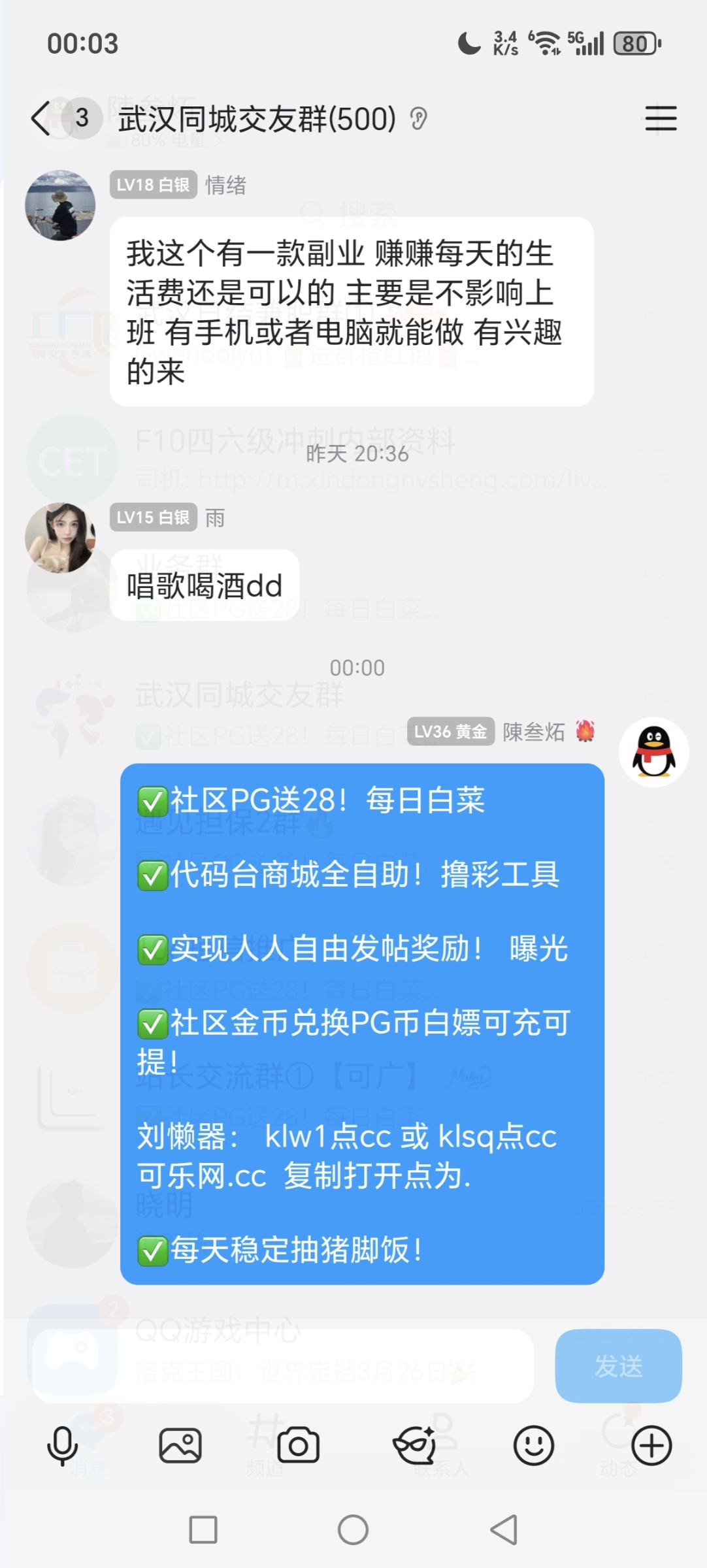Open group settings via hamburger icon

661,119
